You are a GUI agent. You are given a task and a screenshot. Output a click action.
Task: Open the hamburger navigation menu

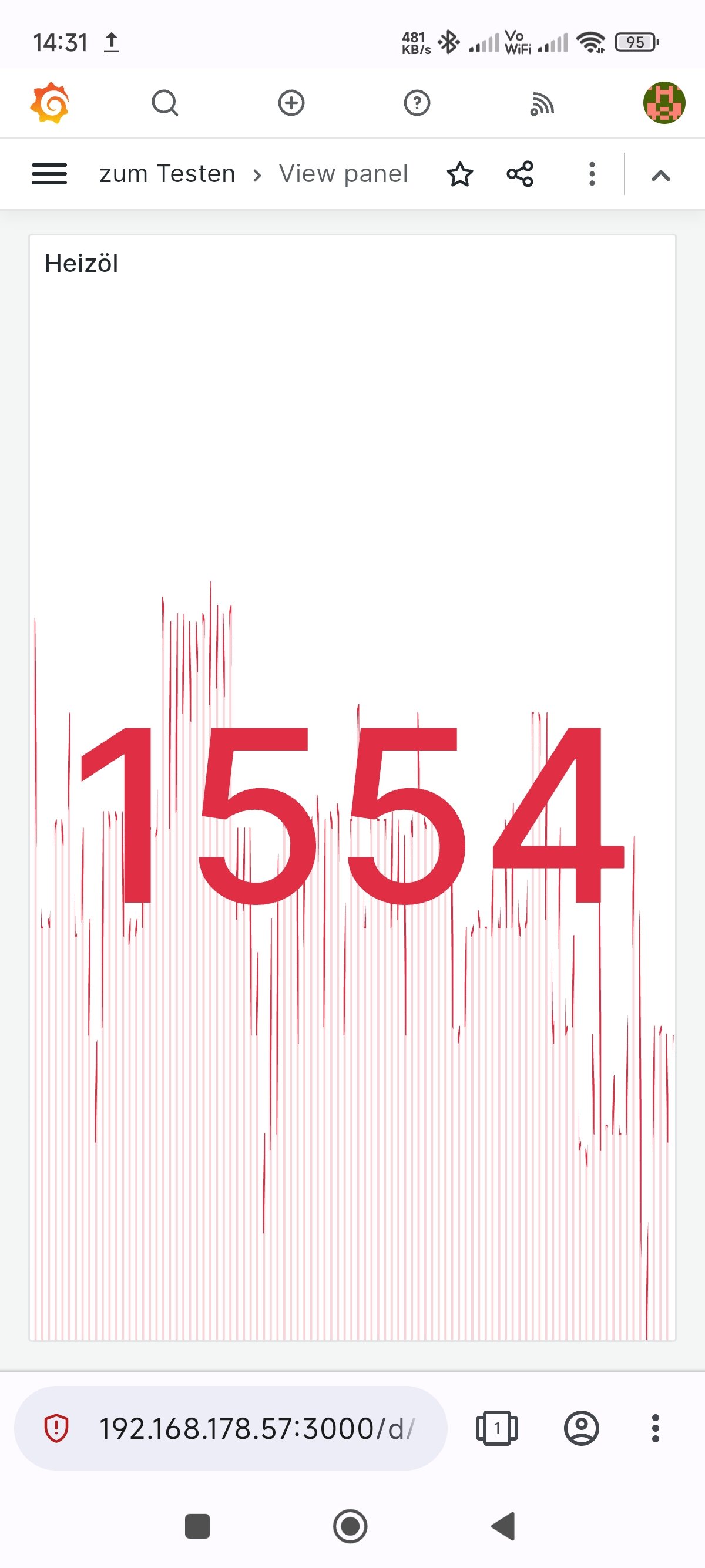pyautogui.click(x=49, y=174)
